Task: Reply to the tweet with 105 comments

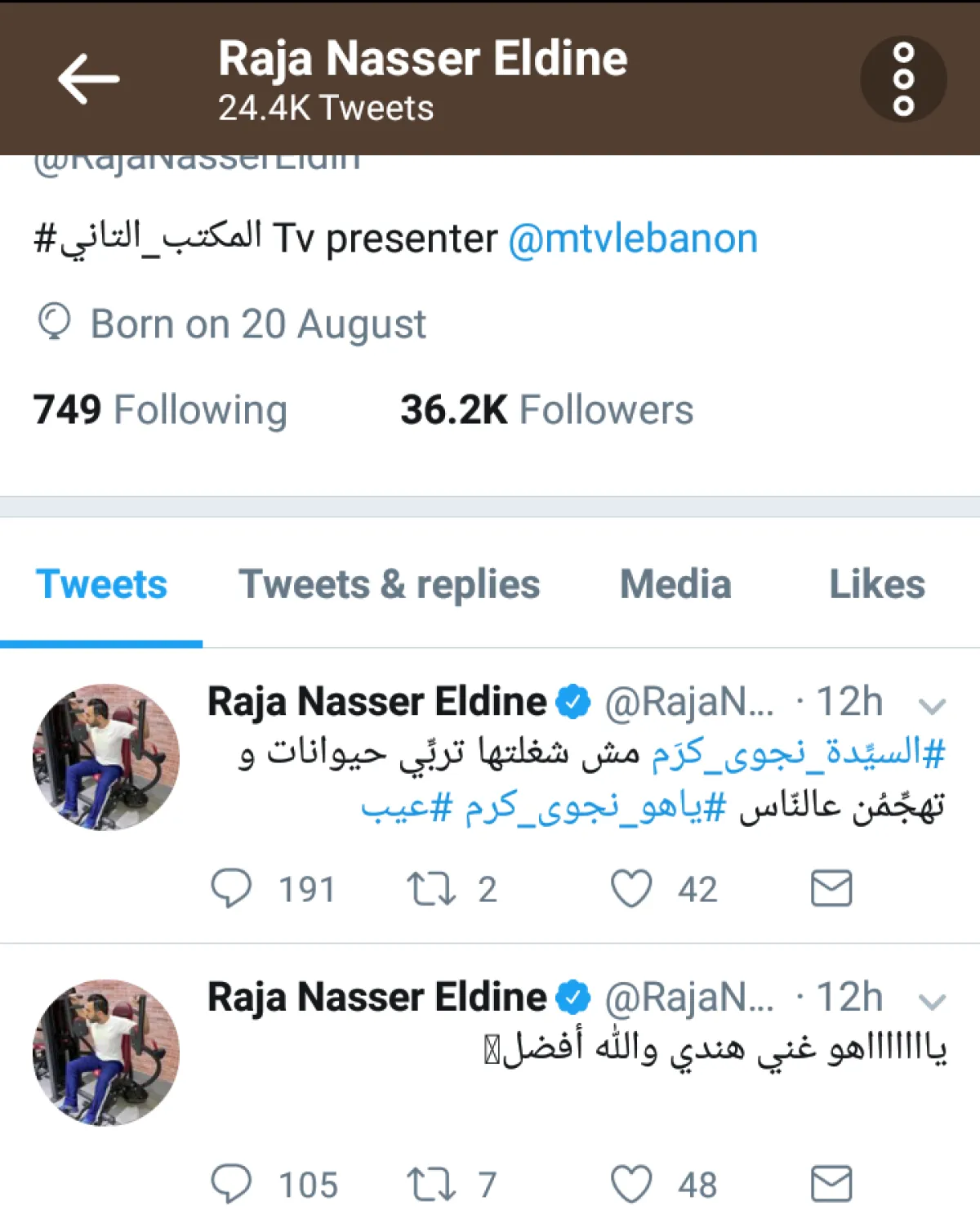Action: 232,1184
